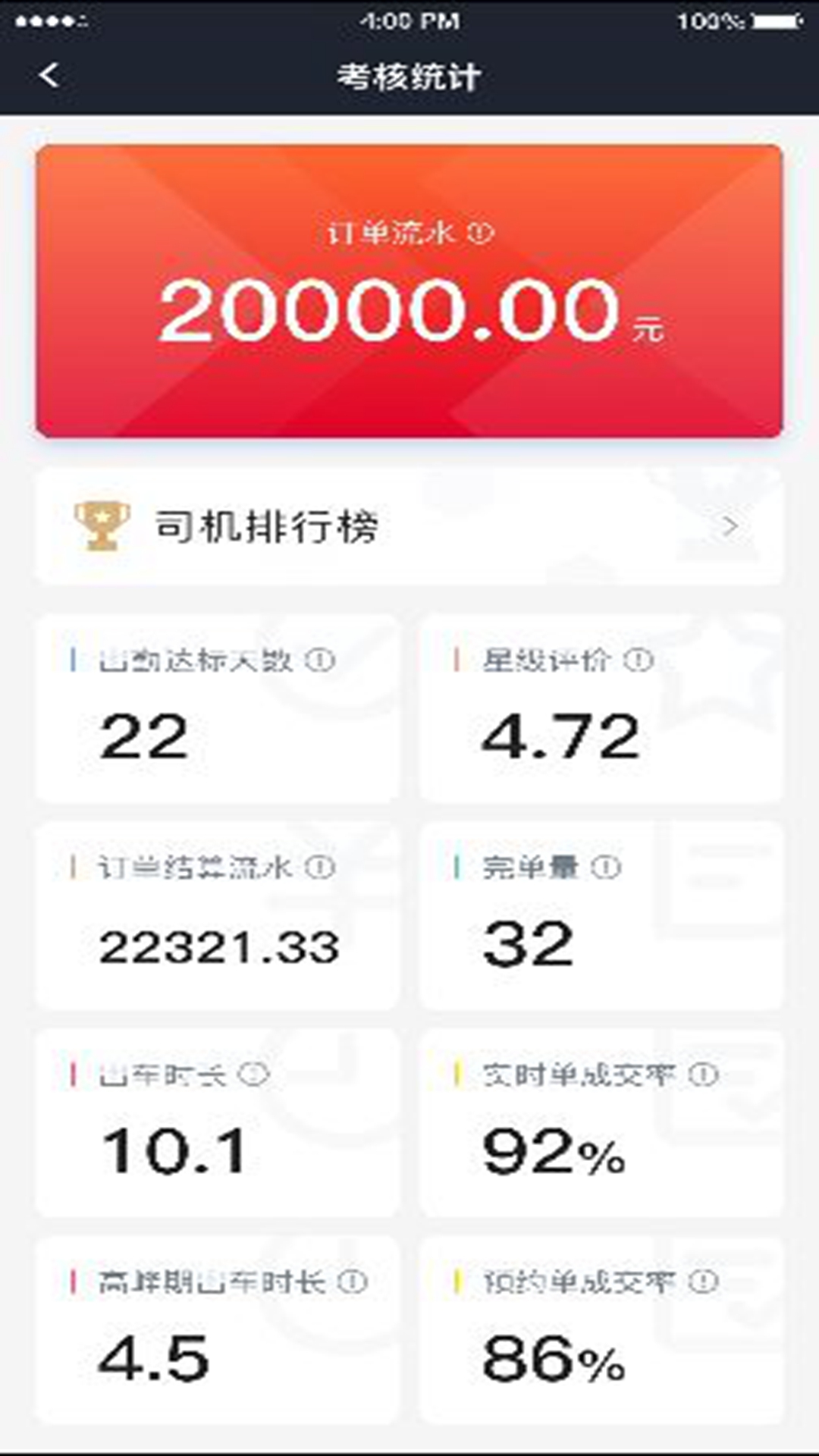Show info for 出勤达标天数

pyautogui.click(x=319, y=661)
